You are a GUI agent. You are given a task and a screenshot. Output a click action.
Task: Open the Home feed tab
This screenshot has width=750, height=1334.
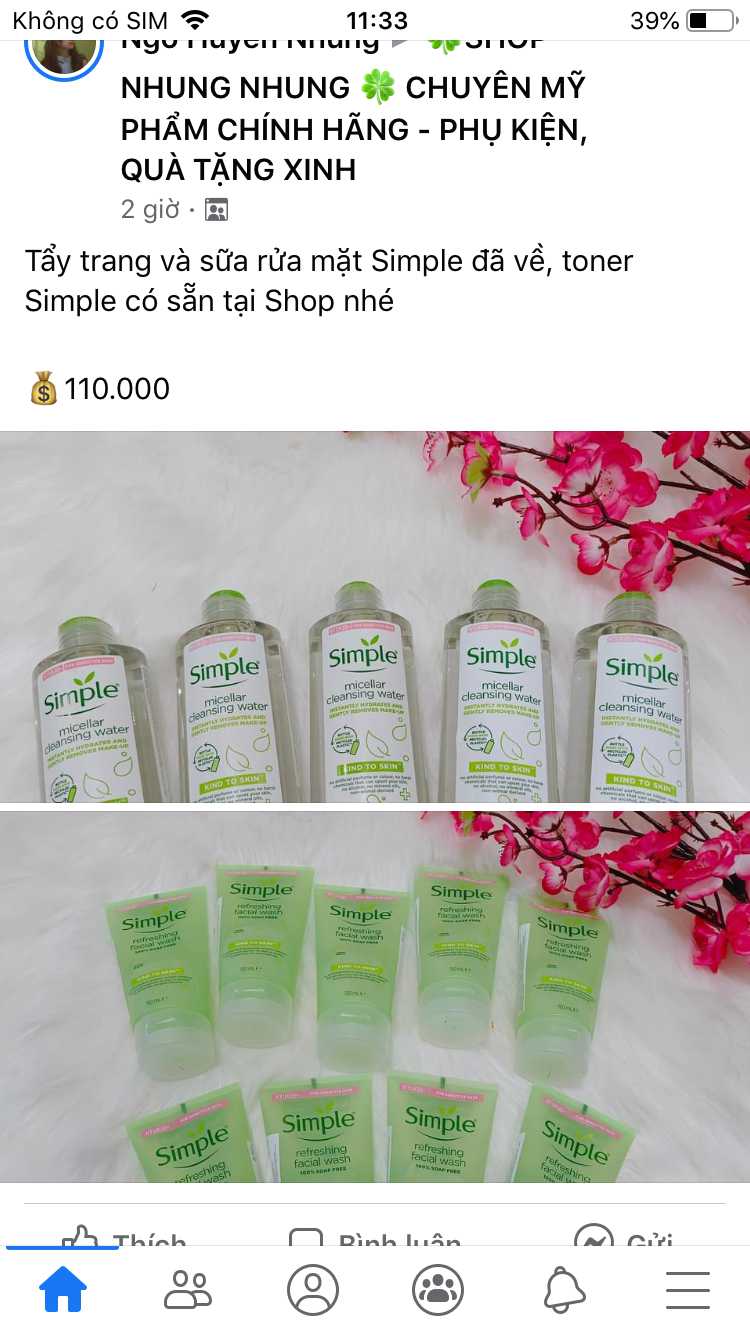coord(62,1290)
